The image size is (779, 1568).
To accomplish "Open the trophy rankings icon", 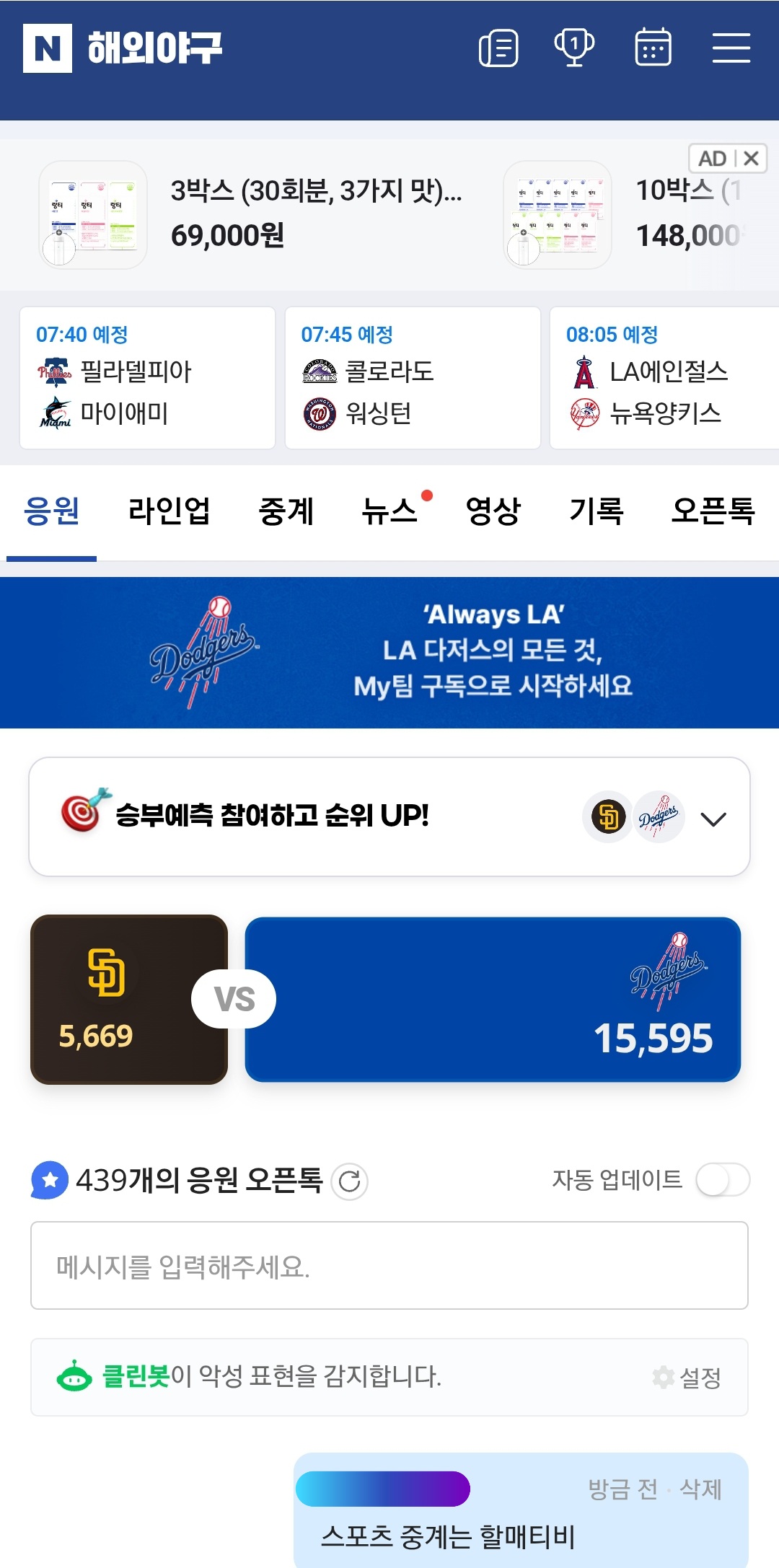I will pos(574,48).
